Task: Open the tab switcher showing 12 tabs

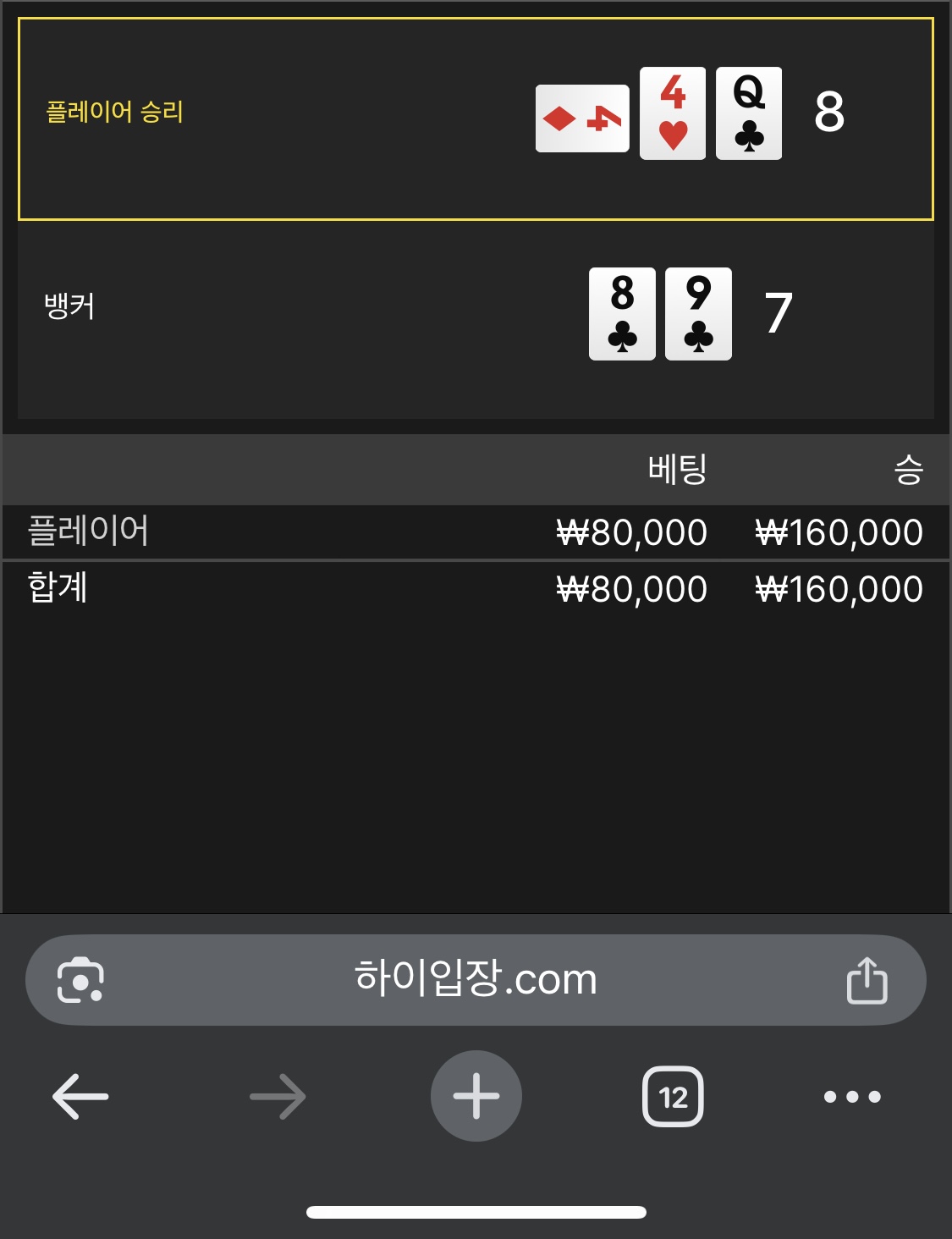Action: tap(673, 1097)
